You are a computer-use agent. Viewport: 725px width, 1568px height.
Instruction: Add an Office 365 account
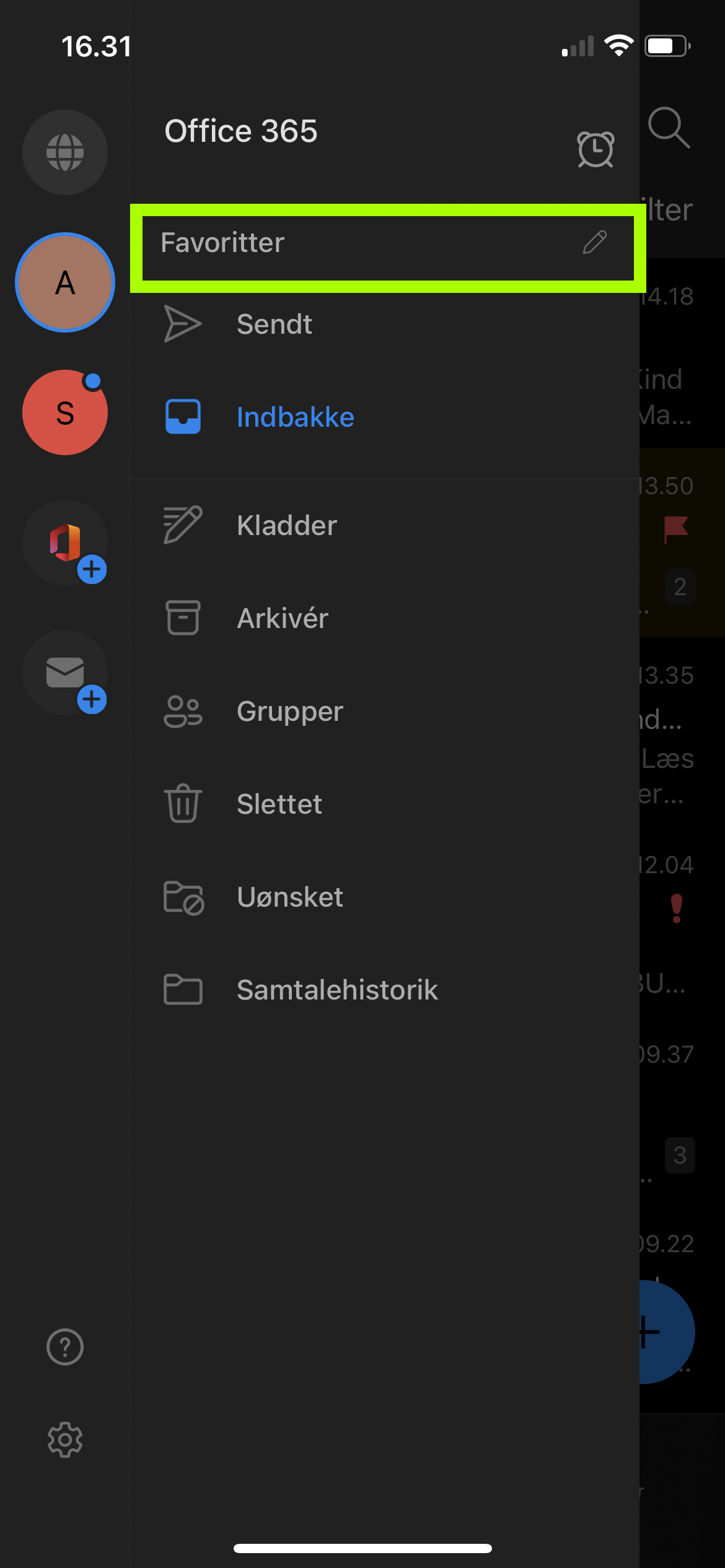(x=65, y=542)
